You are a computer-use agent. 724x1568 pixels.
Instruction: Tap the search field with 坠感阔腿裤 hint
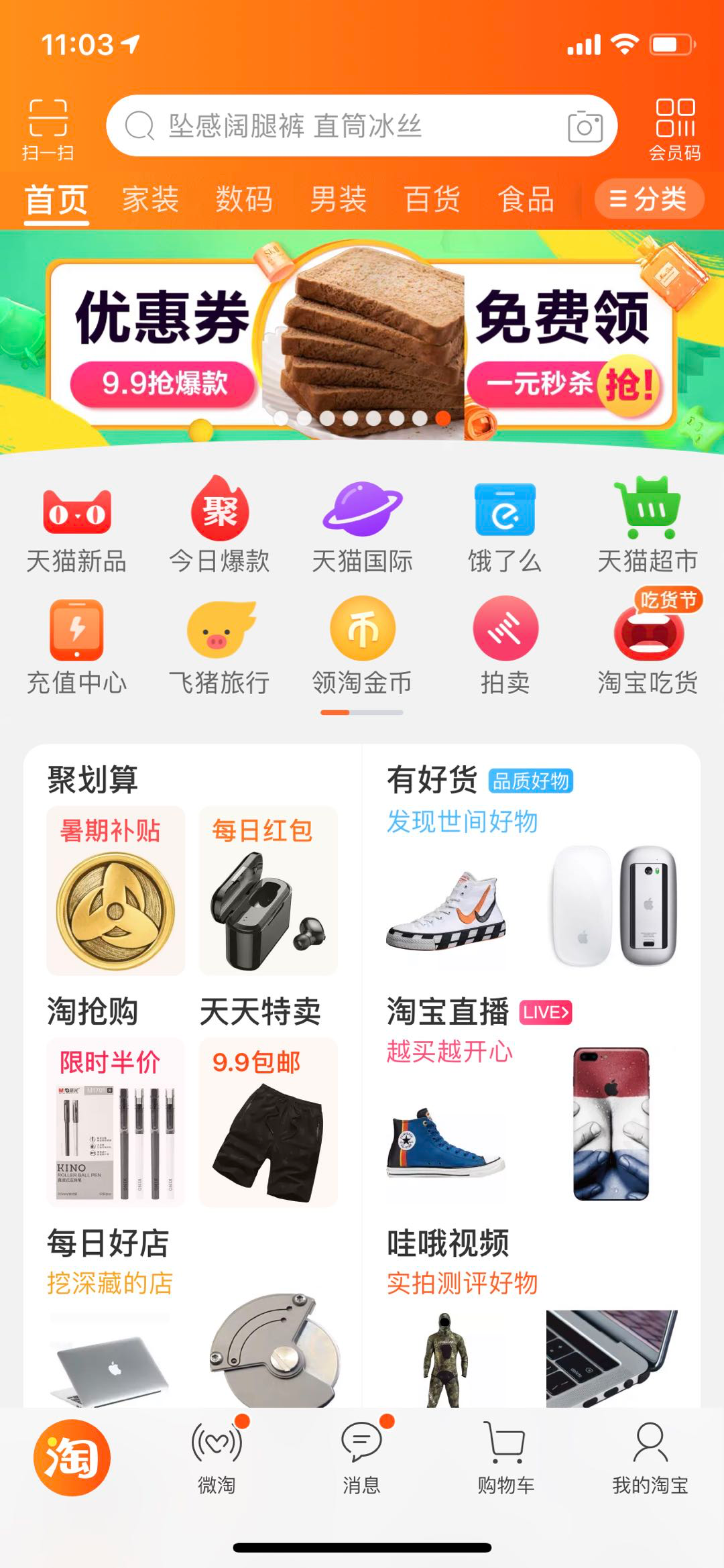[335, 126]
